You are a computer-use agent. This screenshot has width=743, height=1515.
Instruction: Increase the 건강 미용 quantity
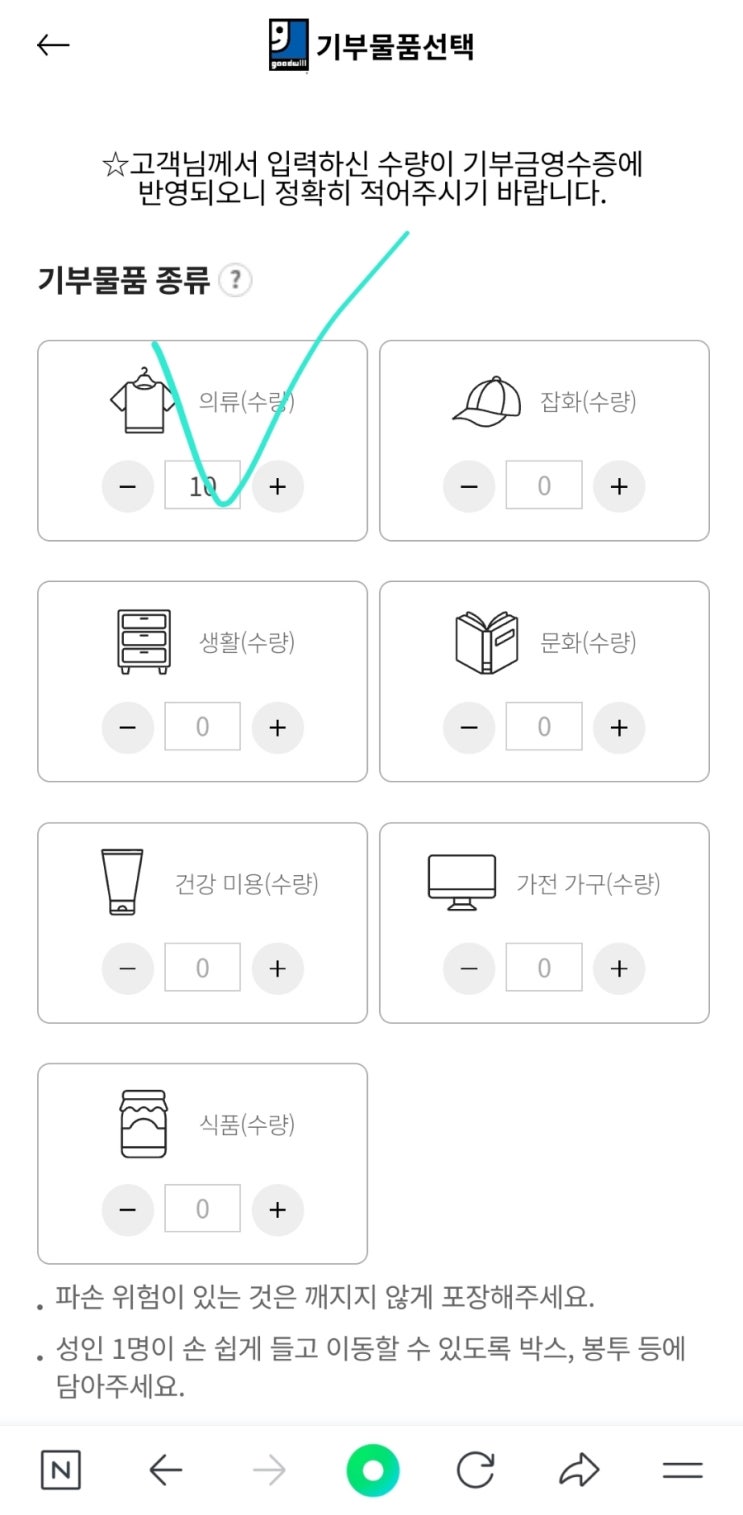[x=278, y=968]
